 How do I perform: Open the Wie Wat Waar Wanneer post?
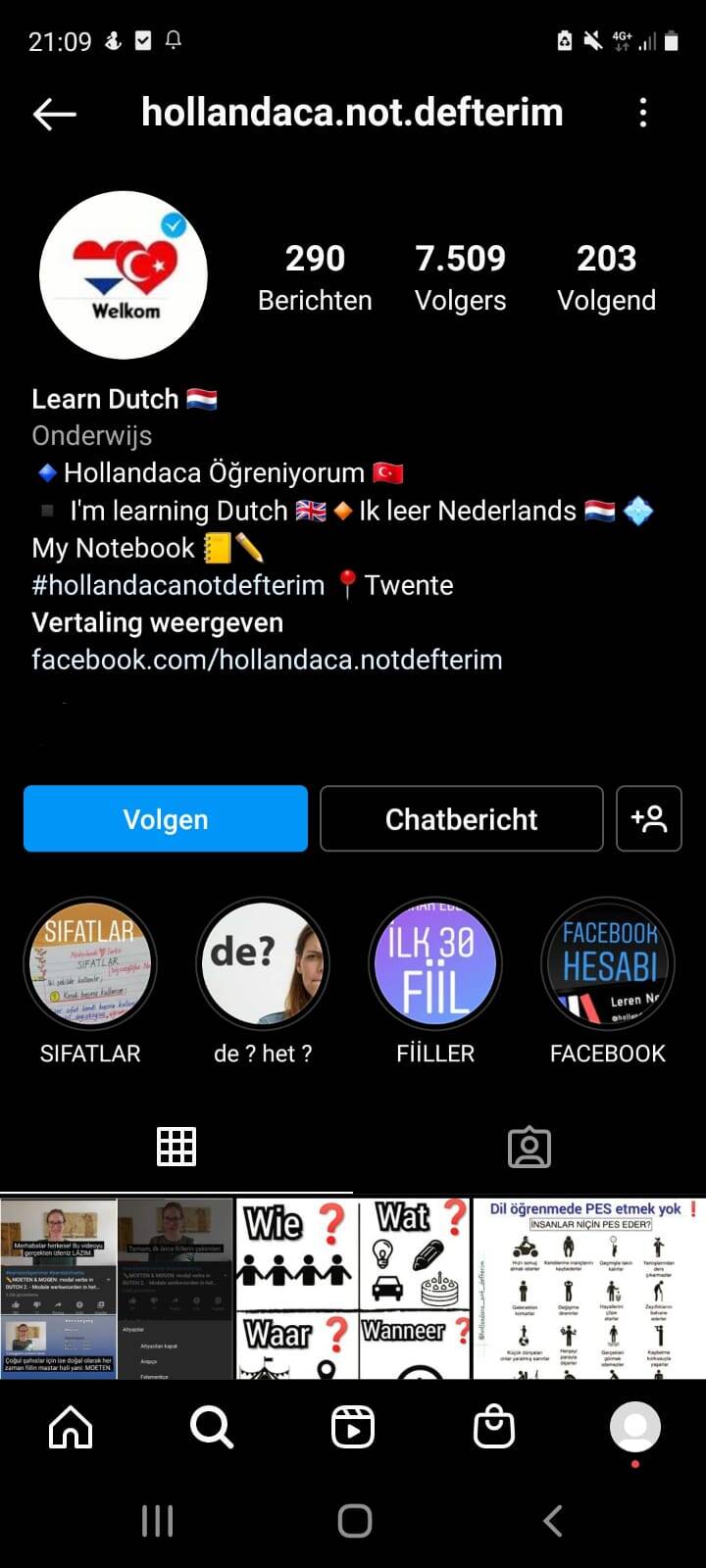[353, 1288]
